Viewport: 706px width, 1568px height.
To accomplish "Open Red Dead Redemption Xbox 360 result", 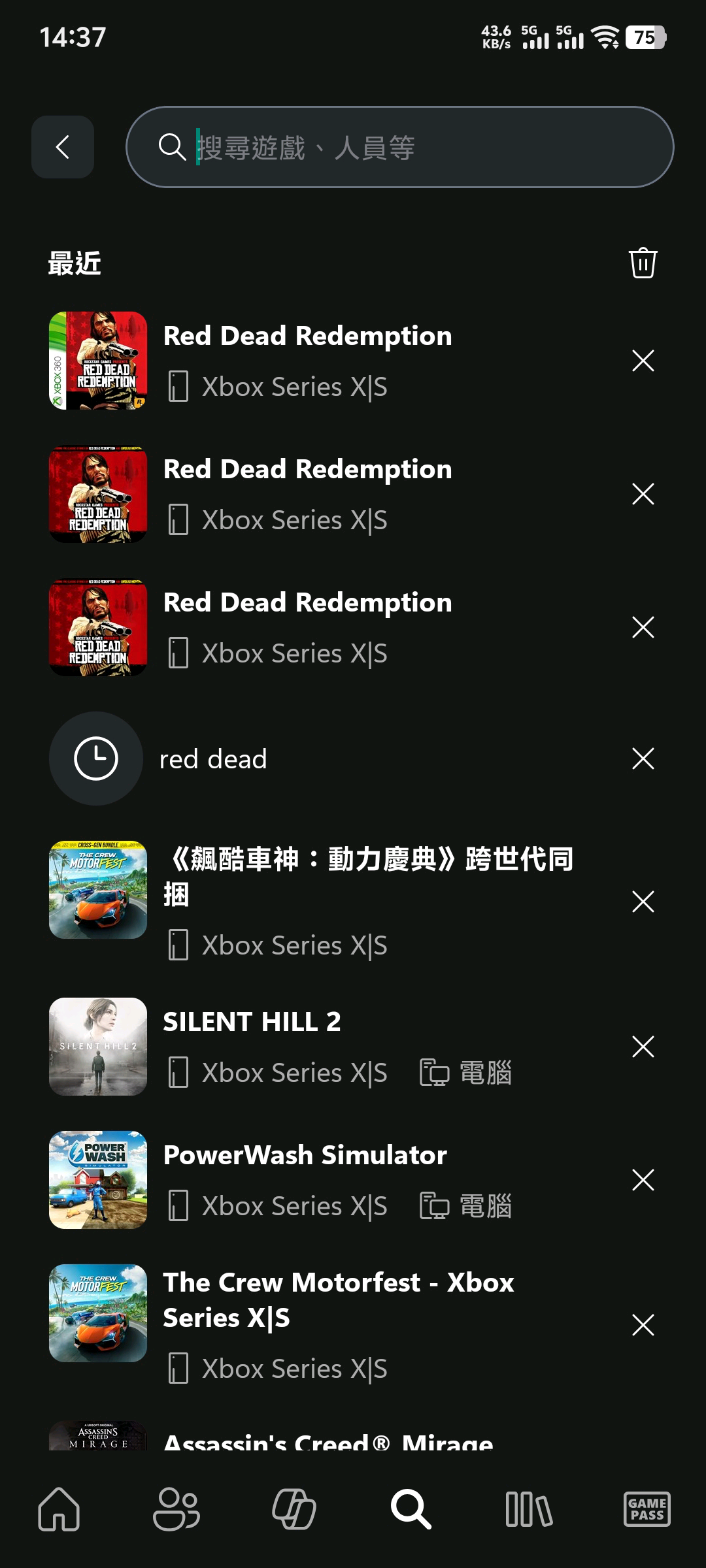I will click(x=307, y=360).
